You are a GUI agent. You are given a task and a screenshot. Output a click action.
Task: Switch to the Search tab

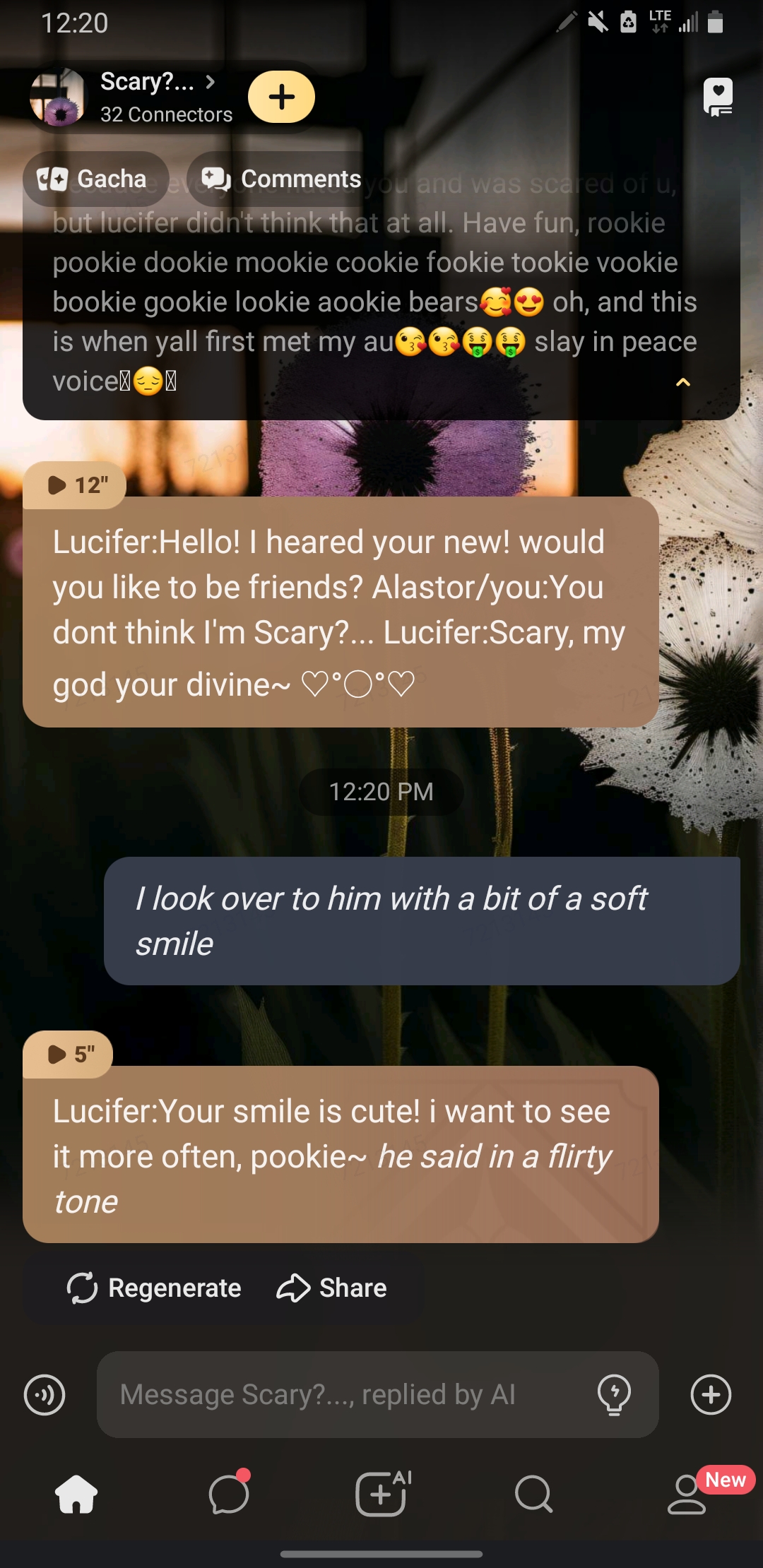[533, 1494]
